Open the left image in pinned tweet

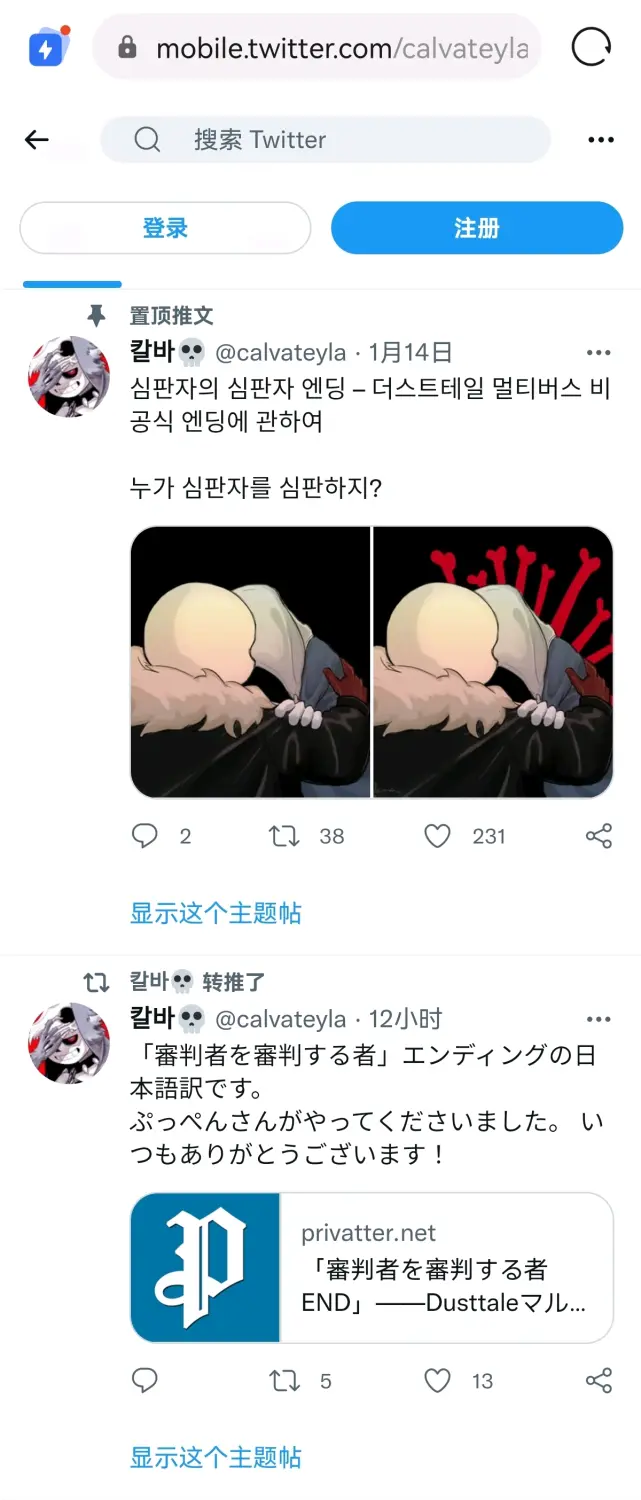click(250, 662)
